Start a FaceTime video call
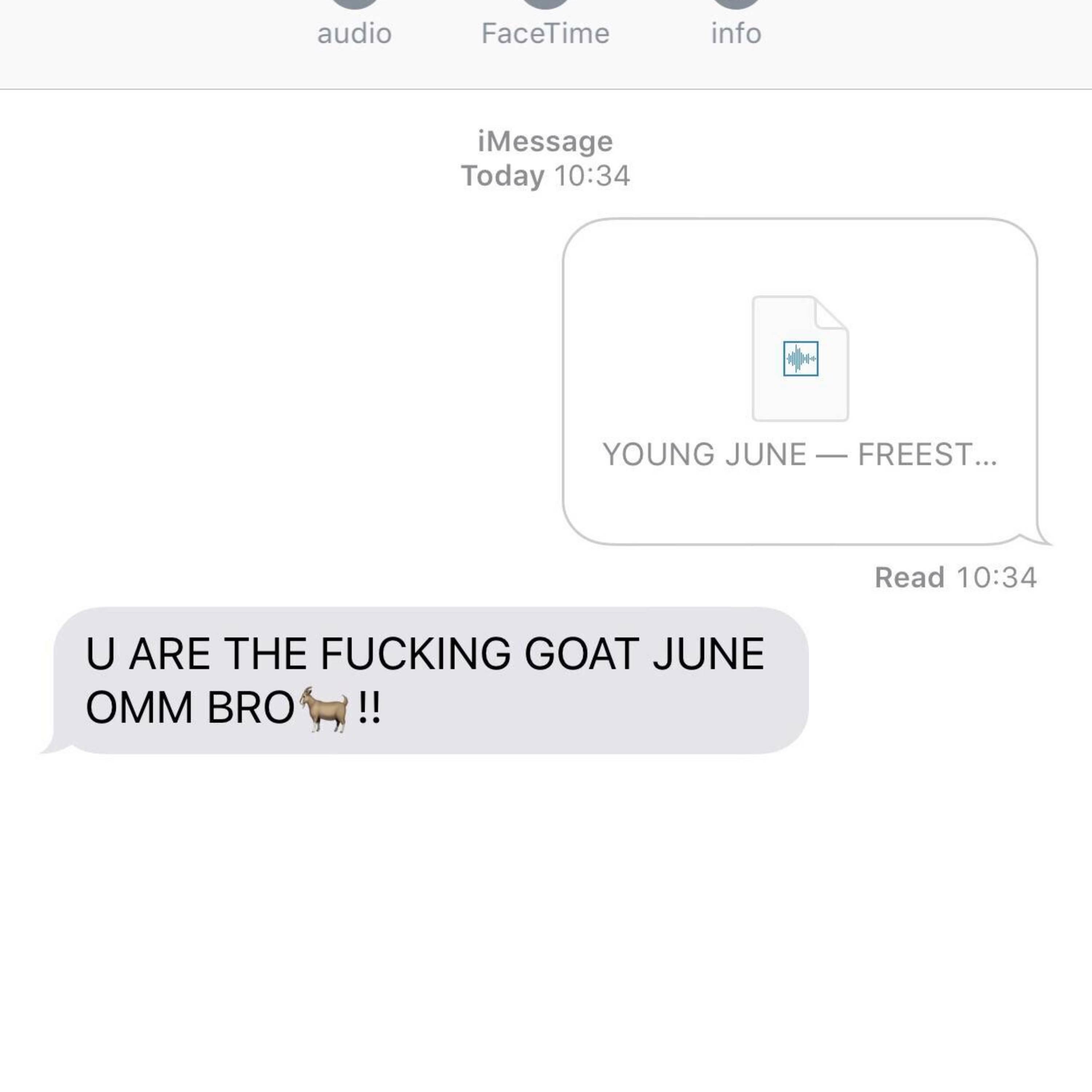Screen dimensions: 1092x1092 545,23
